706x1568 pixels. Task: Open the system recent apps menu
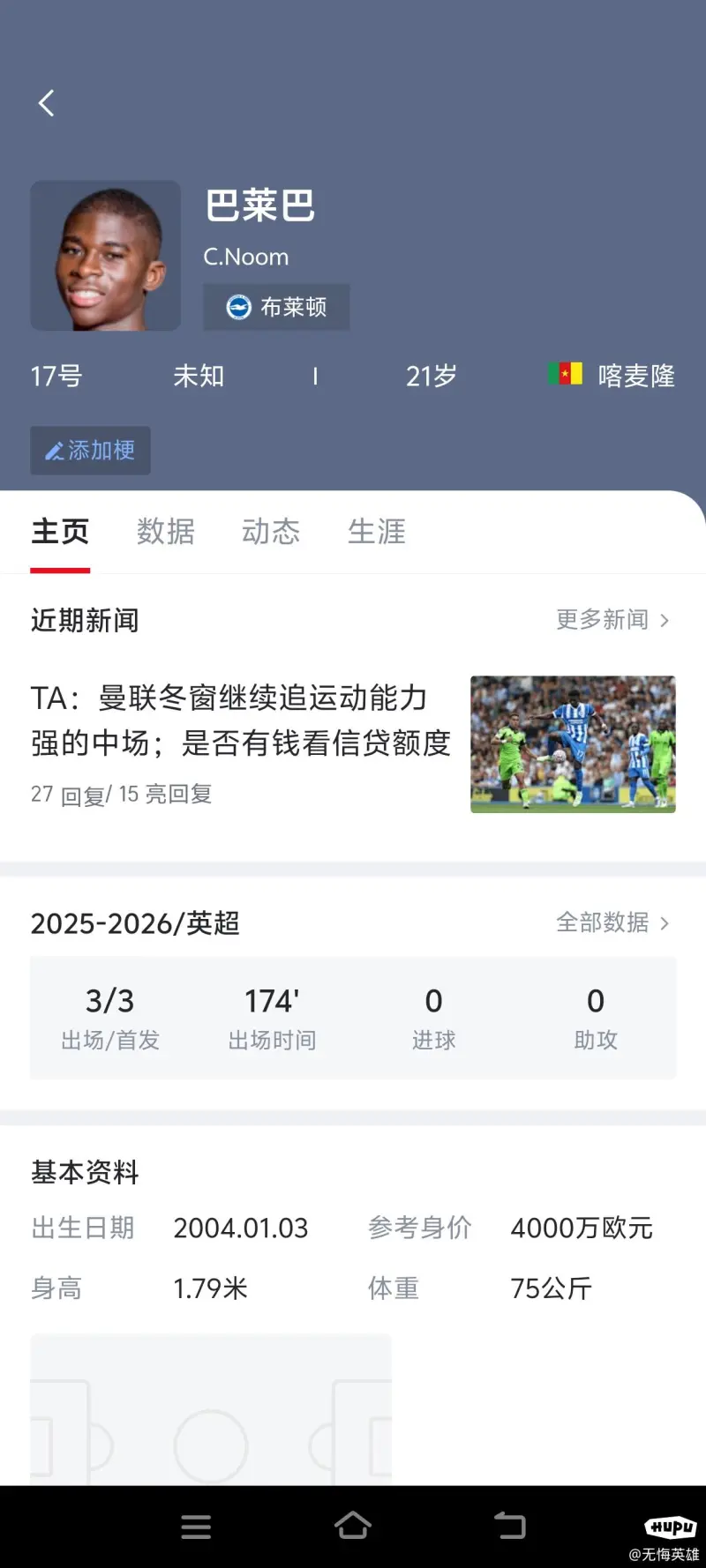click(196, 1527)
